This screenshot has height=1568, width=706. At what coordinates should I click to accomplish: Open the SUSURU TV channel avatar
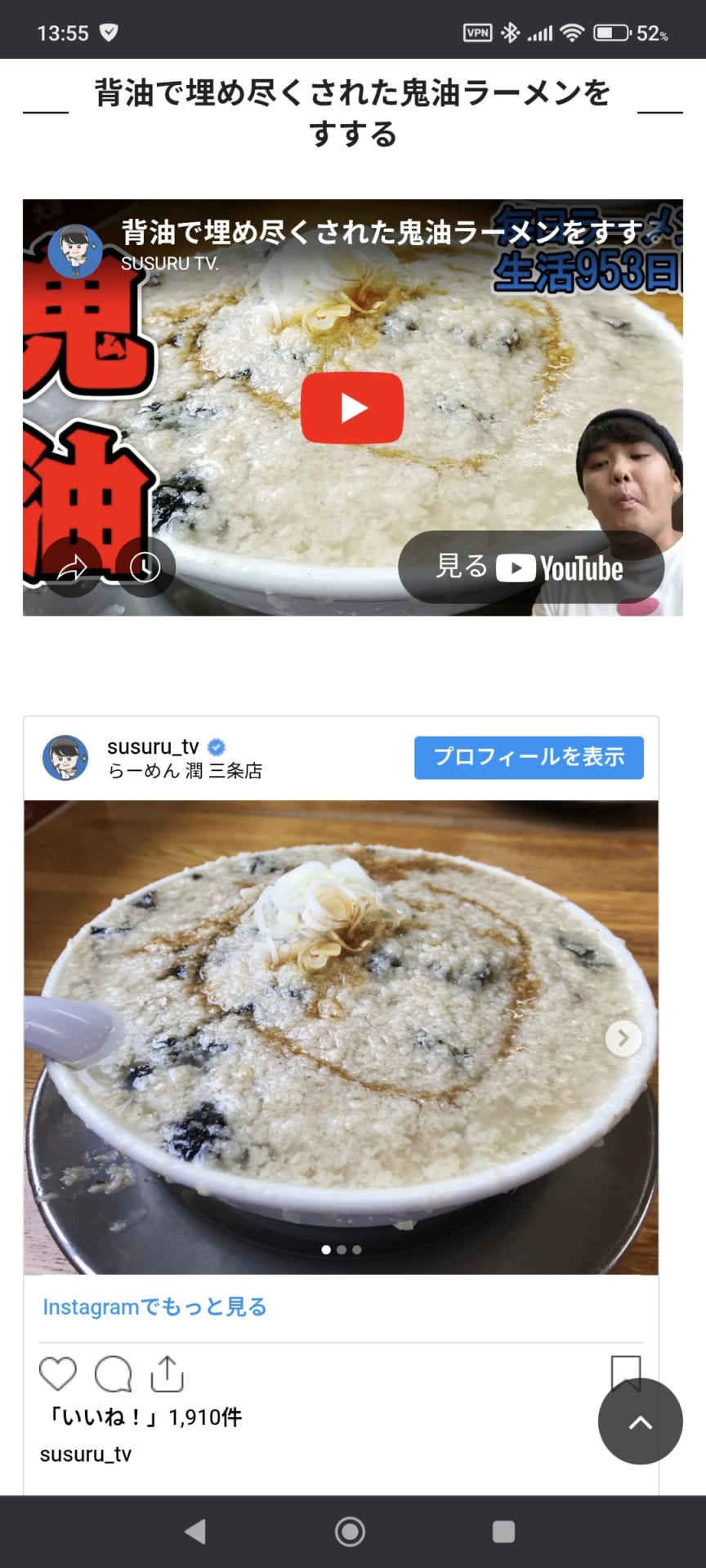(x=75, y=252)
